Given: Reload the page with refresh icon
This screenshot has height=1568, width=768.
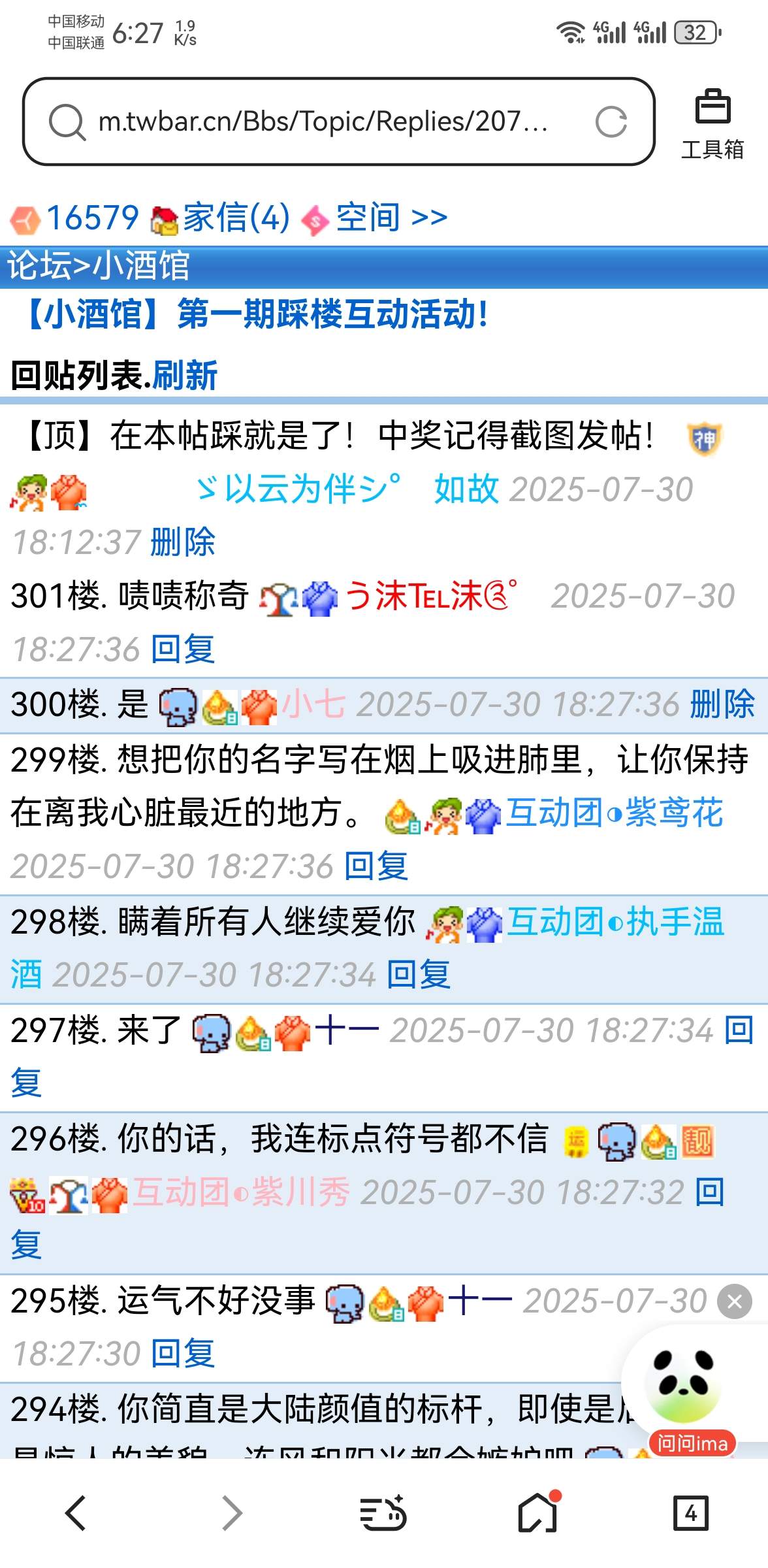Looking at the screenshot, I should pos(611,122).
